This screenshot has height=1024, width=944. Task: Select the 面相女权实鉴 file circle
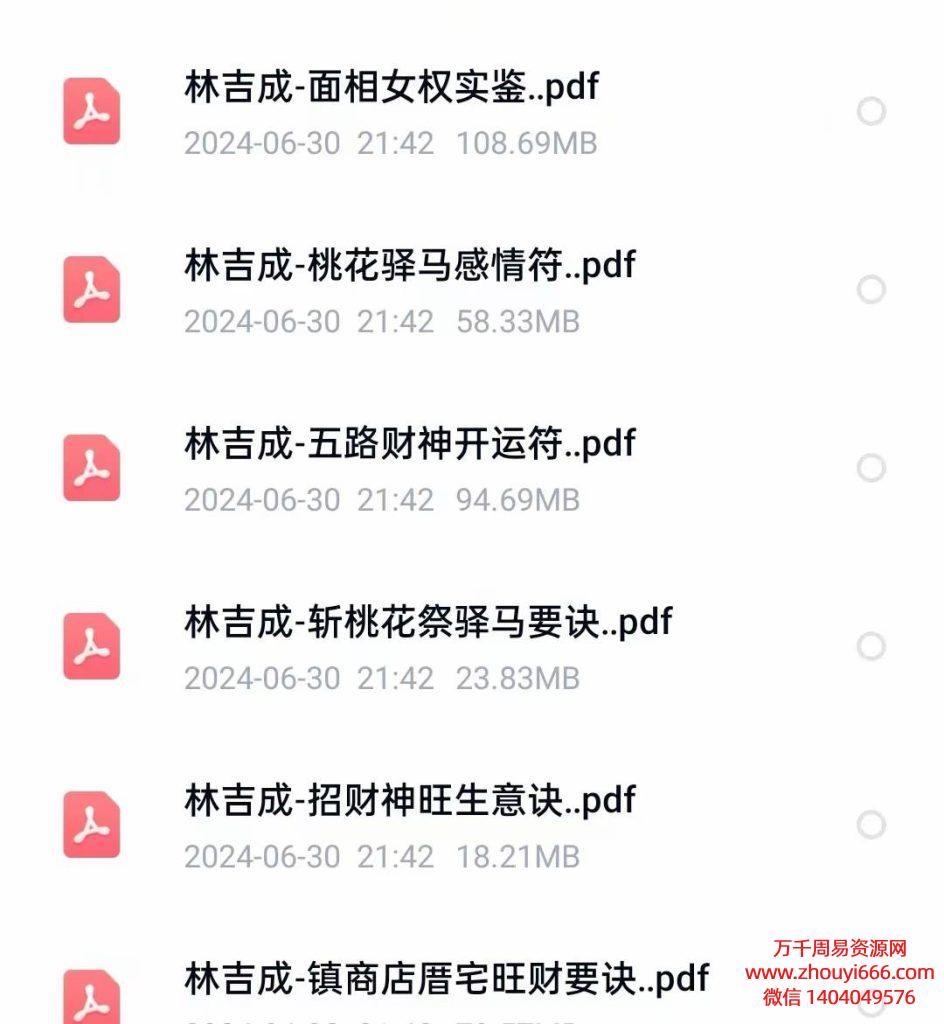pos(871,111)
